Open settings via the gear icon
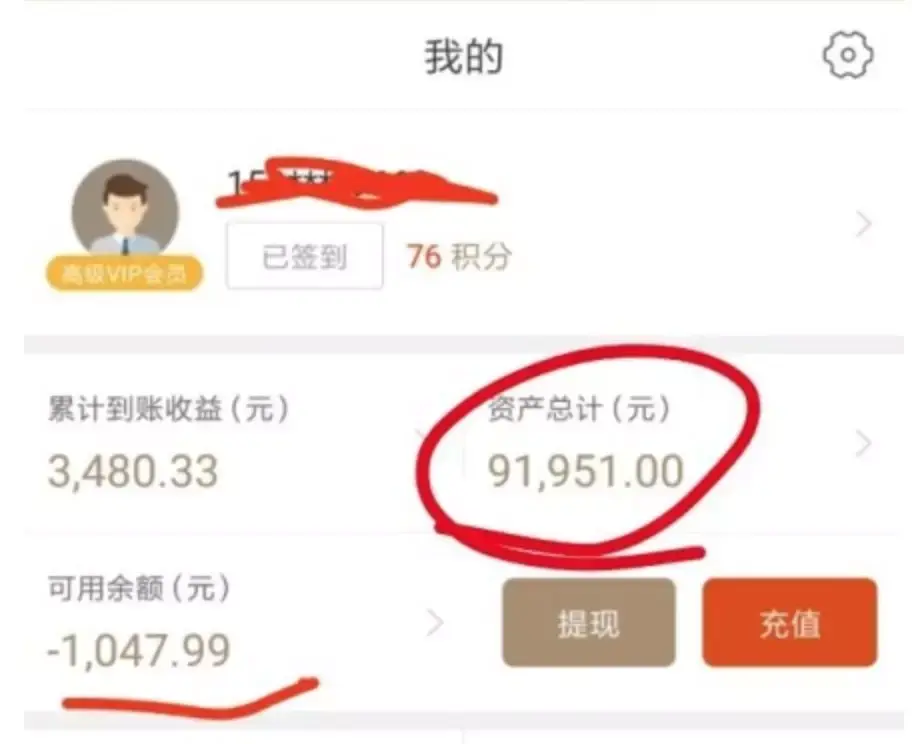 [x=847, y=55]
